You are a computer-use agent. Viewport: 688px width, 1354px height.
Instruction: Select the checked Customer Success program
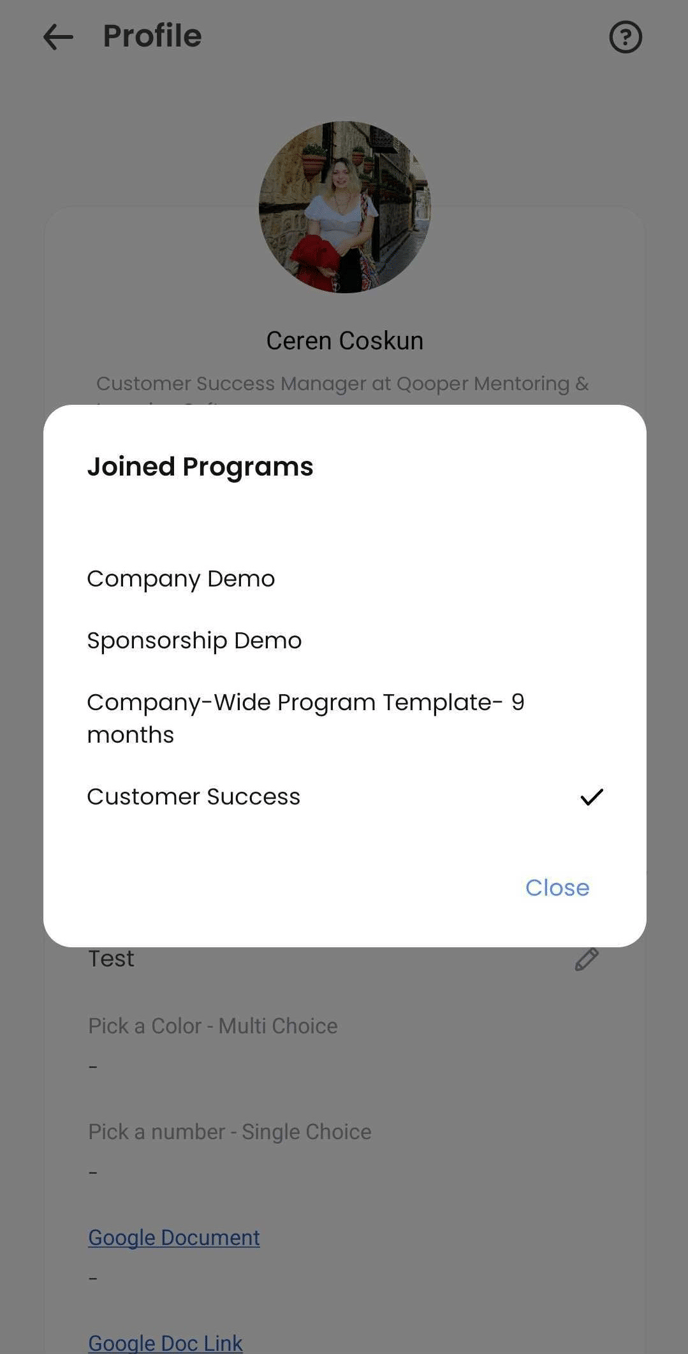pyautogui.click(x=194, y=797)
